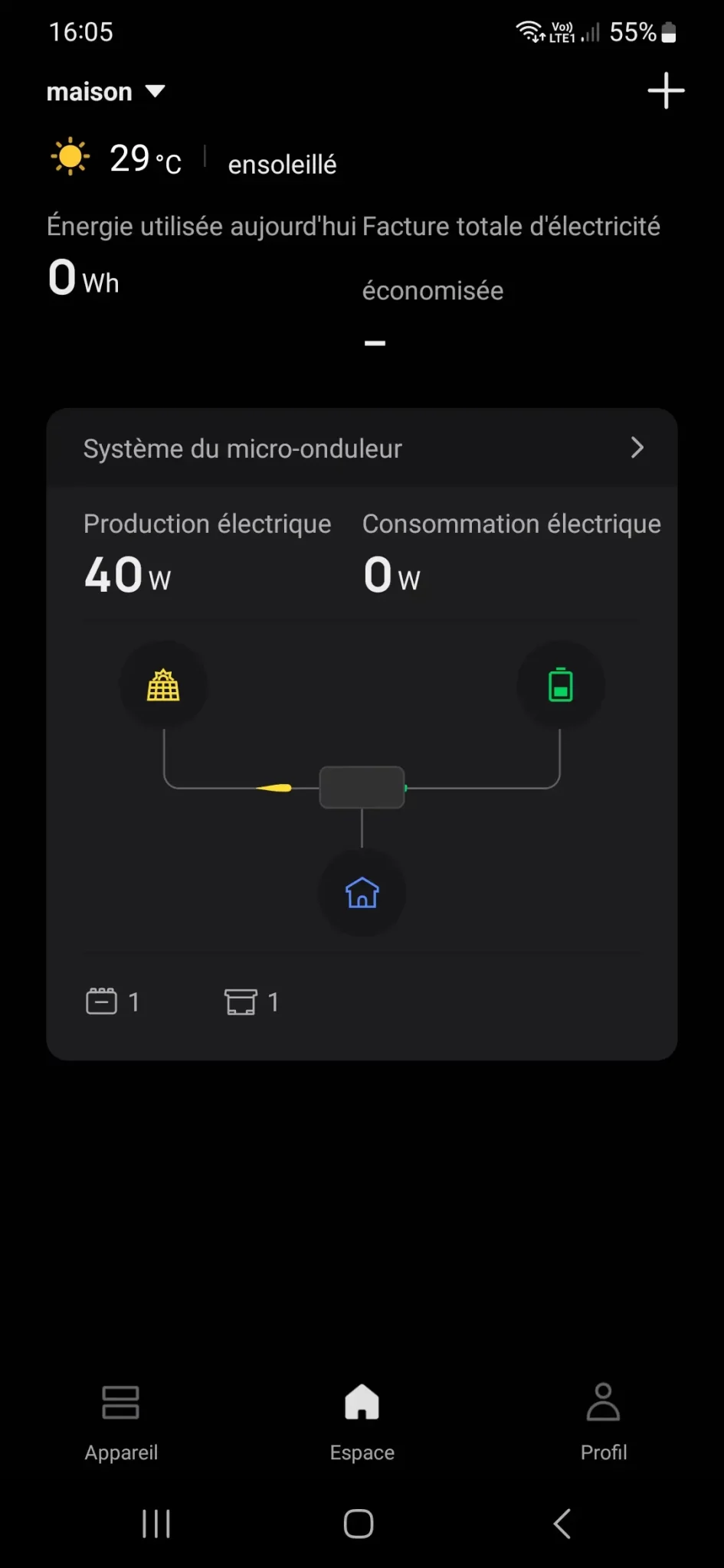Switch to the Appareil tab

[x=121, y=1423]
